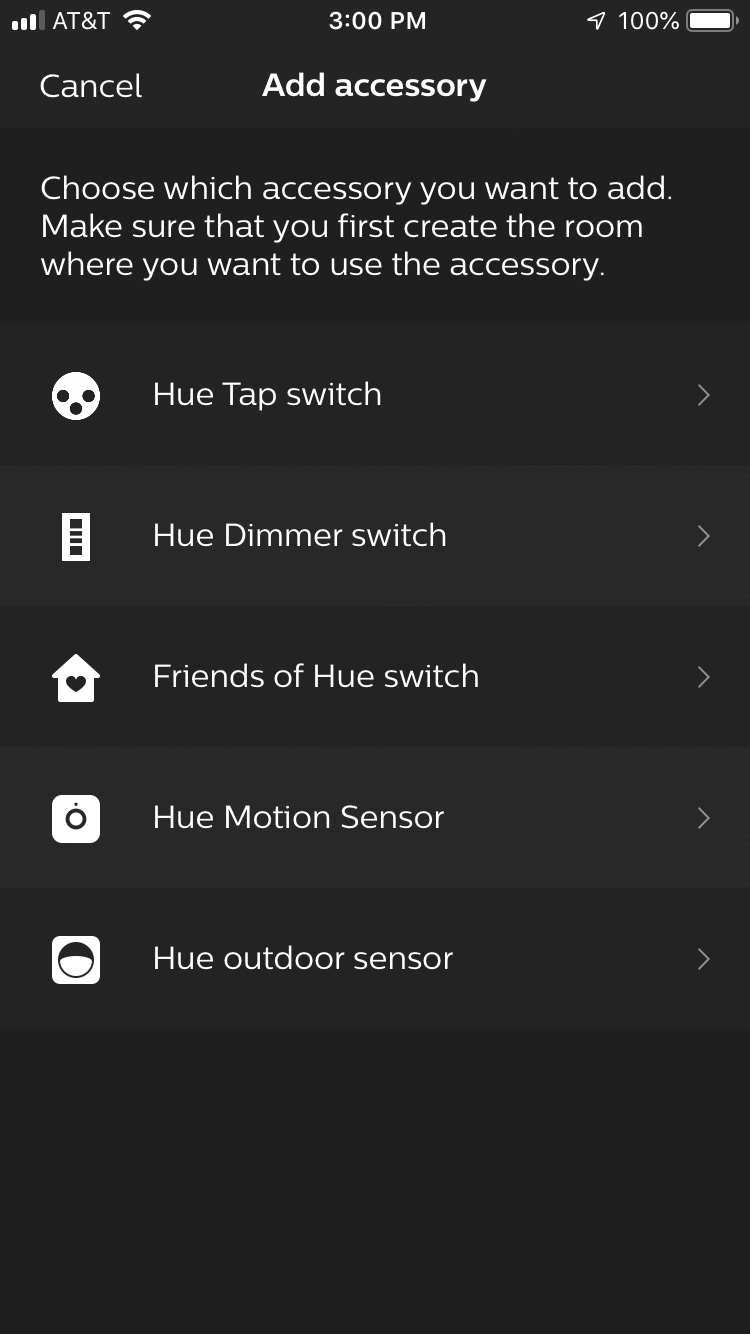Image resolution: width=750 pixels, height=1334 pixels.
Task: Pick Hue outdoor sensor
Action: pos(375,959)
